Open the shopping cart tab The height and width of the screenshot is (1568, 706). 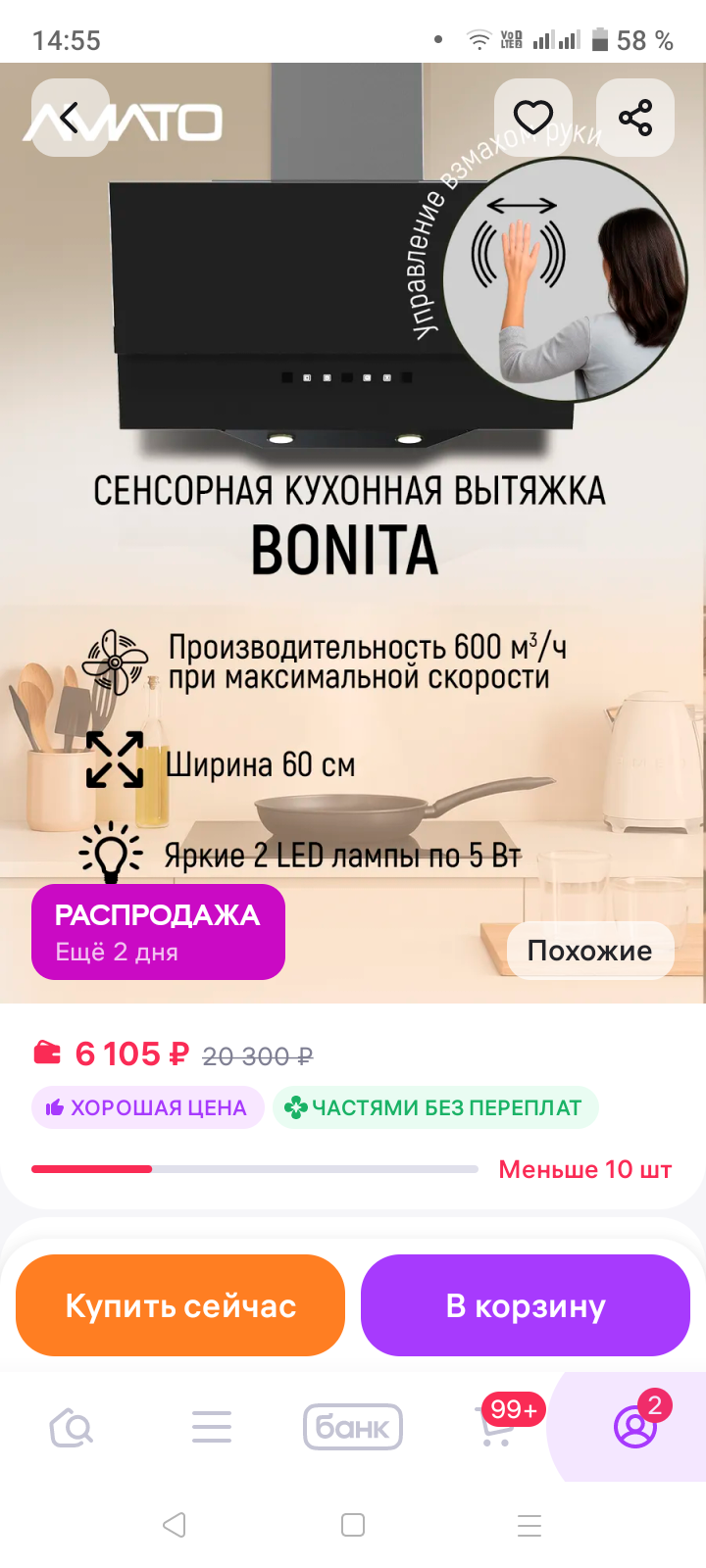tap(496, 1425)
